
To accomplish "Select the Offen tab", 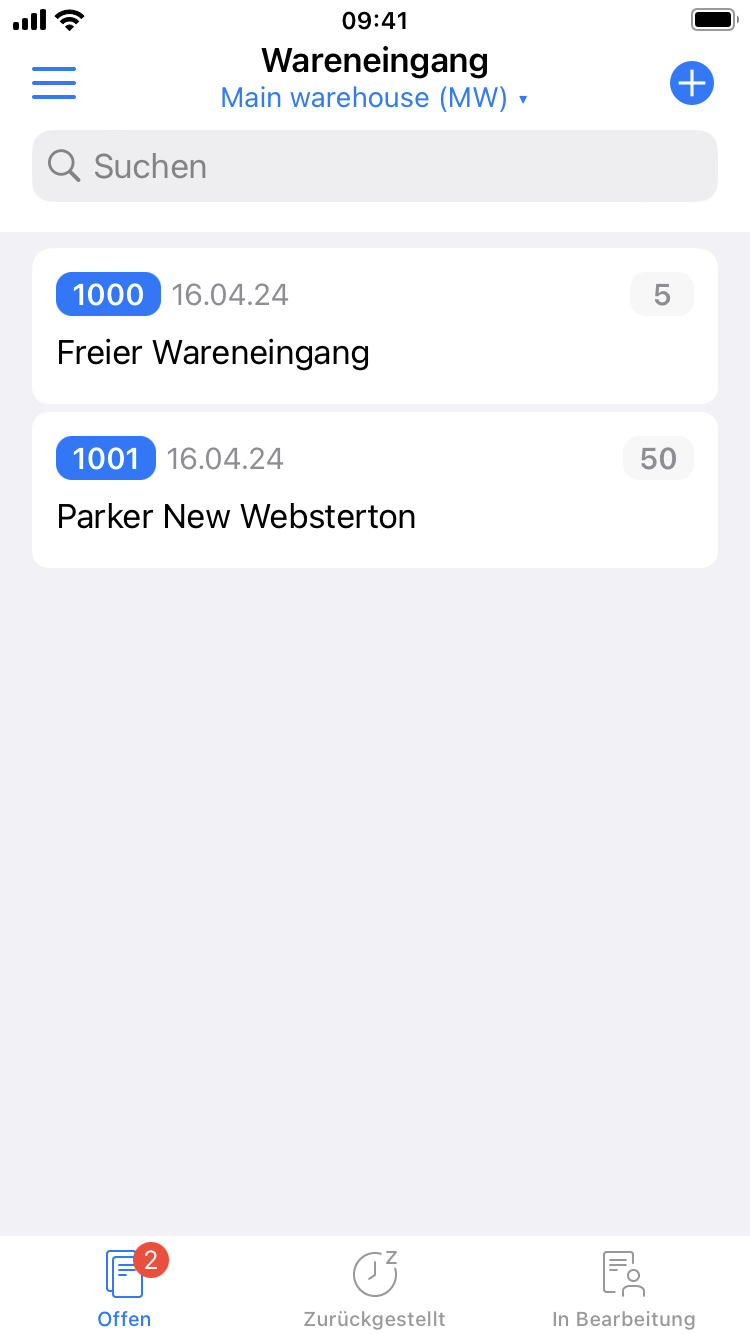I will [x=125, y=1288].
